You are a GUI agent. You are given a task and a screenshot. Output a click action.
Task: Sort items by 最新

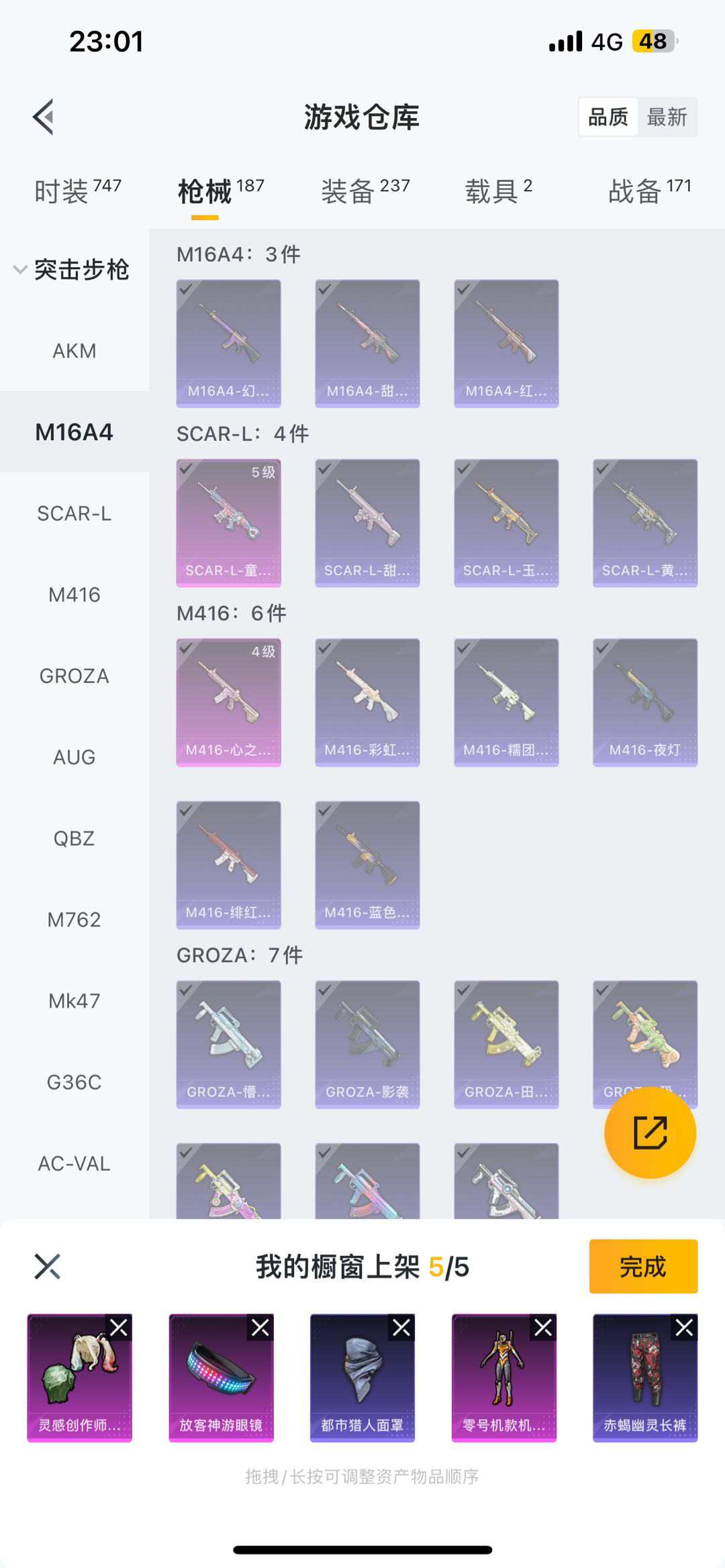coord(666,117)
